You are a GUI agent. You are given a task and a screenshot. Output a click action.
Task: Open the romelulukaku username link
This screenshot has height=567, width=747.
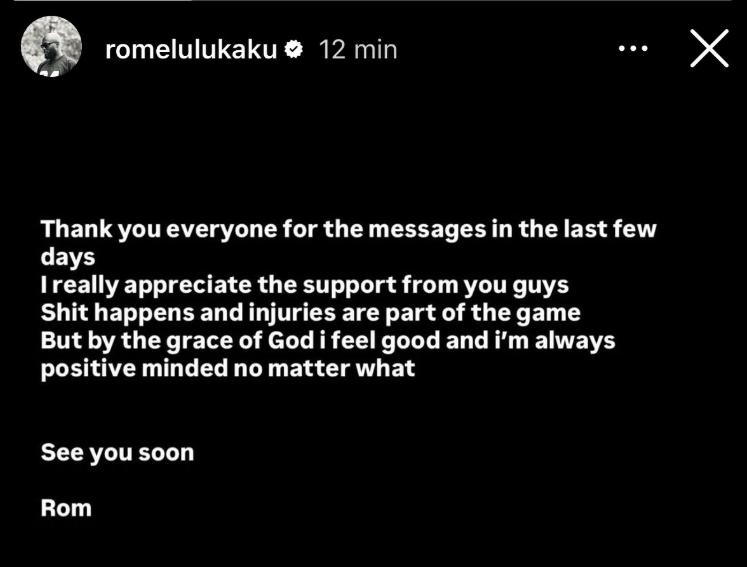tap(190, 49)
